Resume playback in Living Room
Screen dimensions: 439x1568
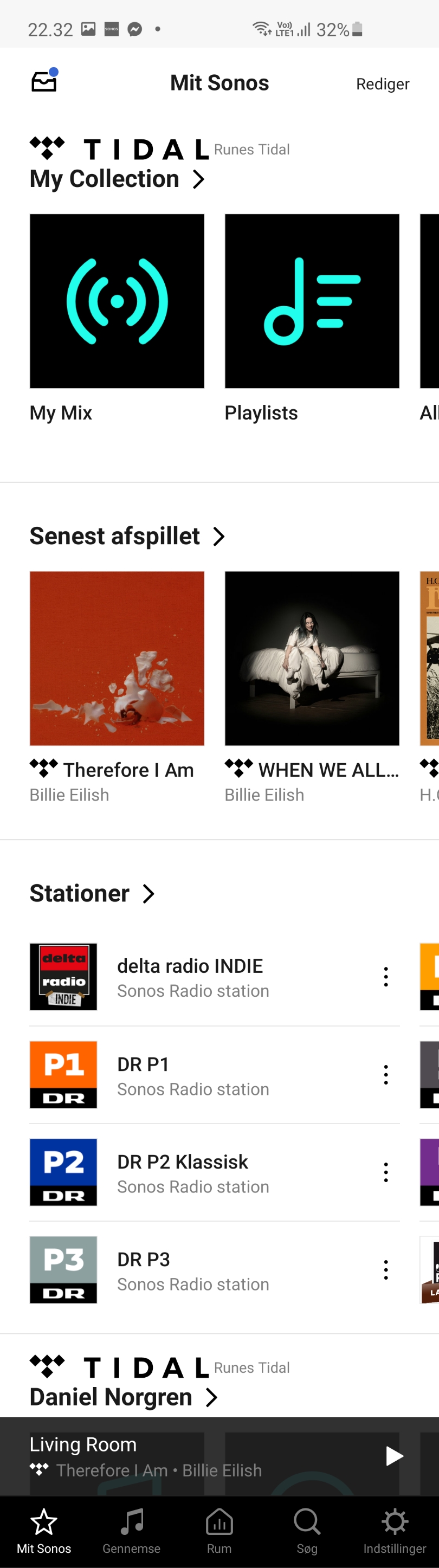[394, 1456]
